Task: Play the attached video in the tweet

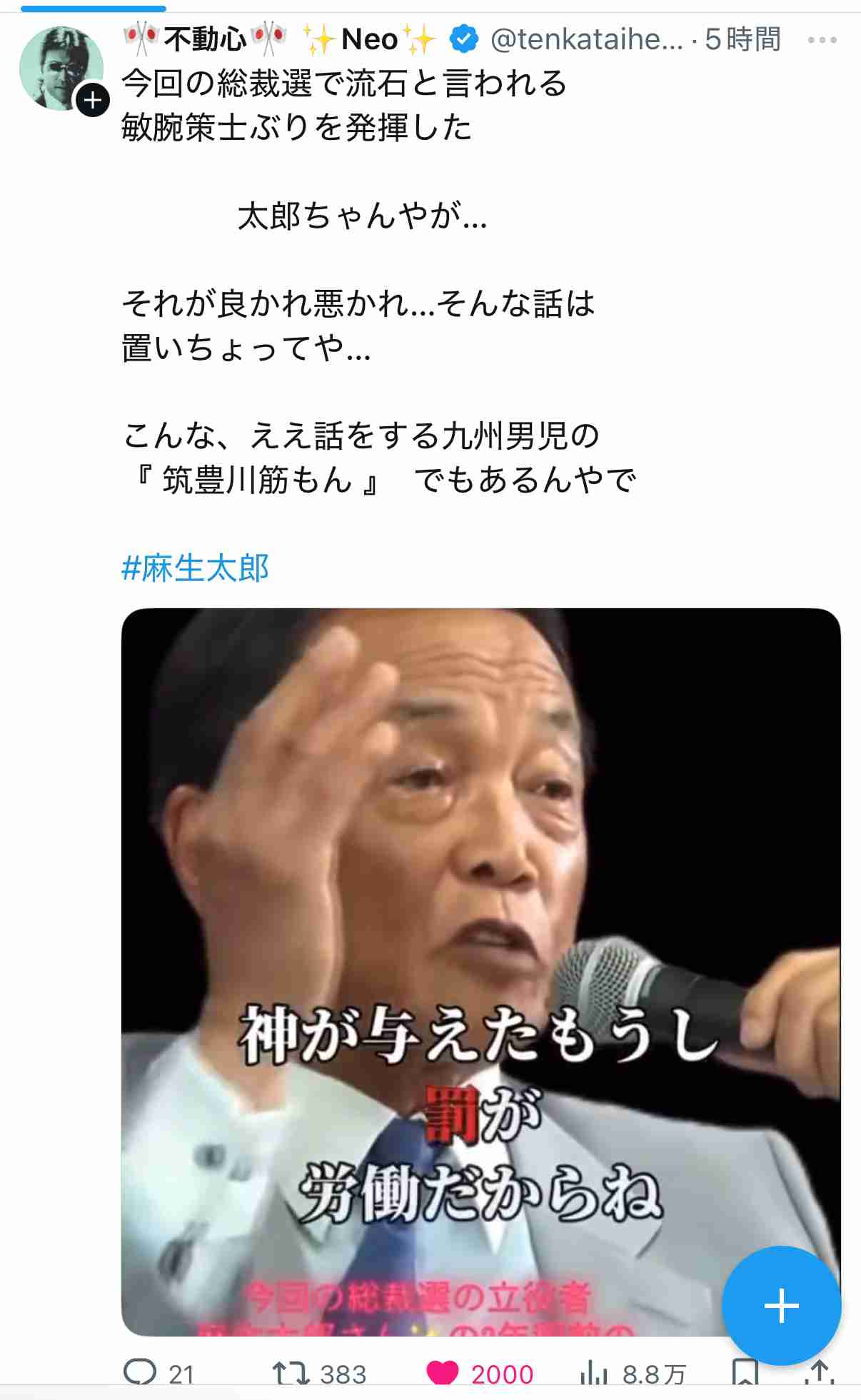Action: [480, 928]
